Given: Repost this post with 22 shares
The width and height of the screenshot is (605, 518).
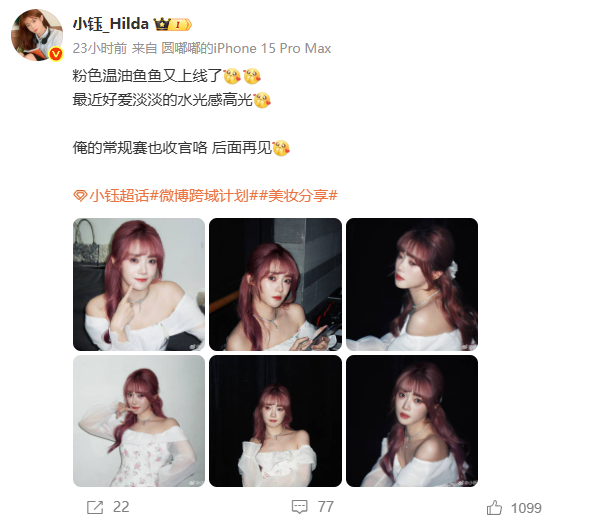Looking at the screenshot, I should 108,507.
